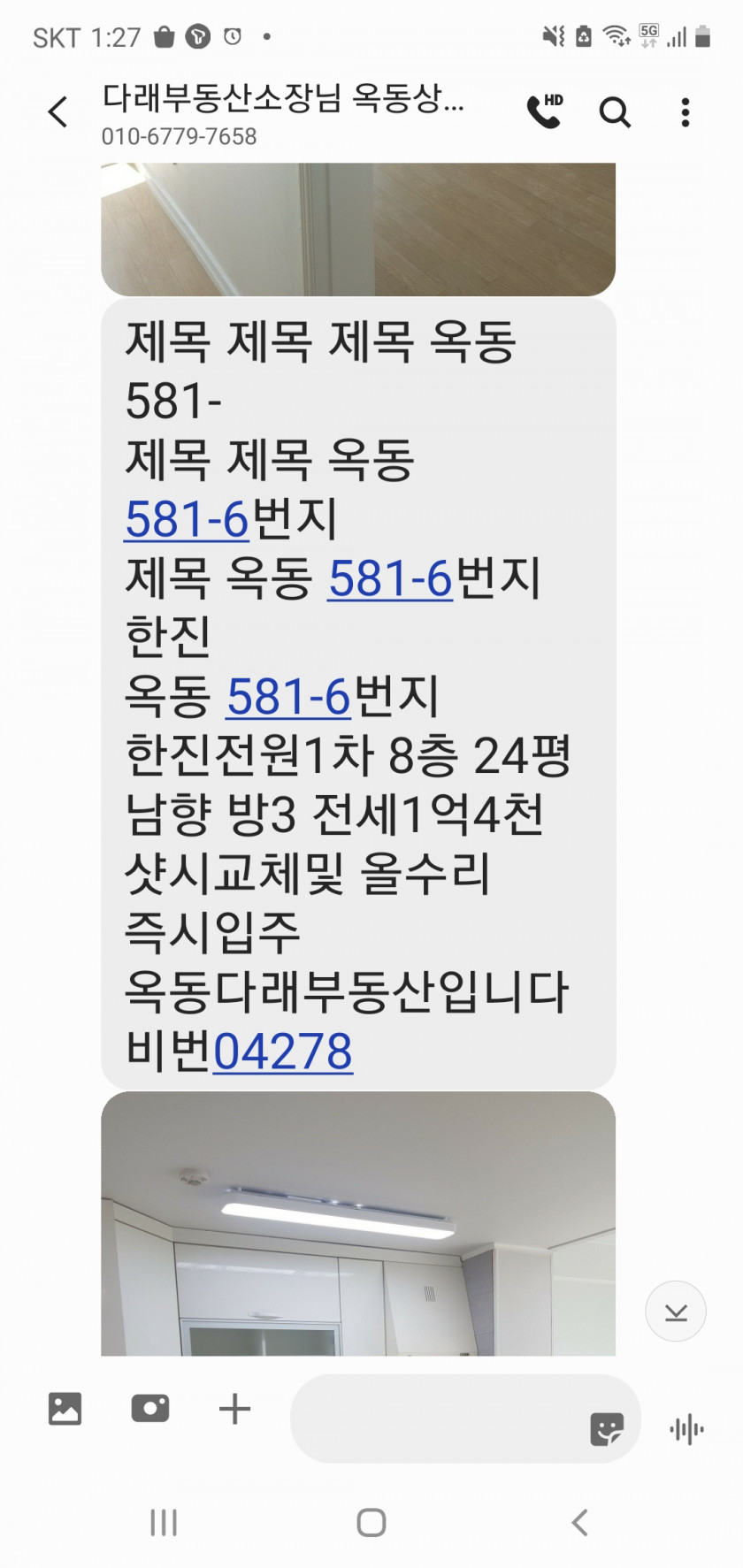Jump to the latest message
The image size is (743, 1568).
coord(676,1312)
